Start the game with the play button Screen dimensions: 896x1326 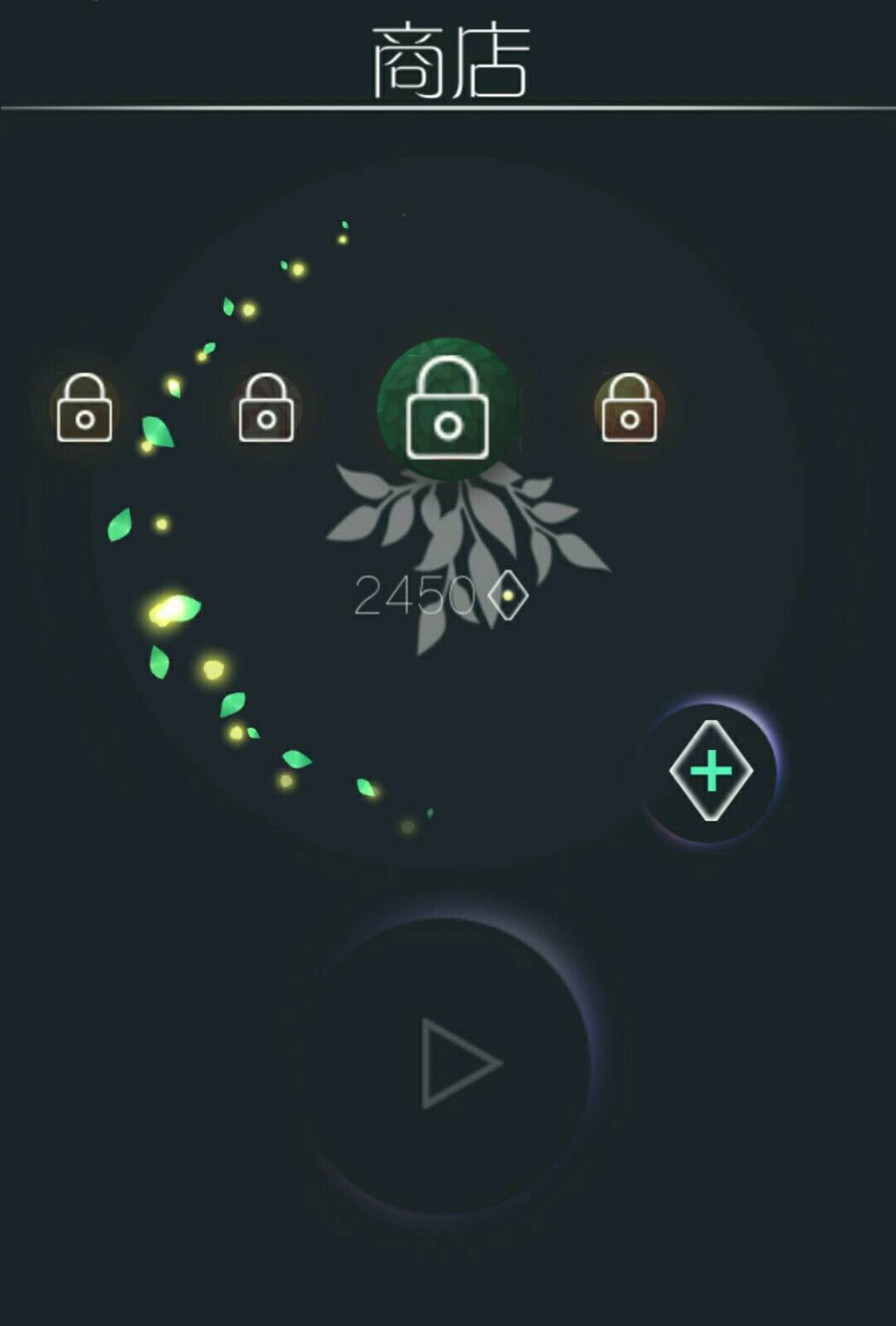click(456, 1064)
